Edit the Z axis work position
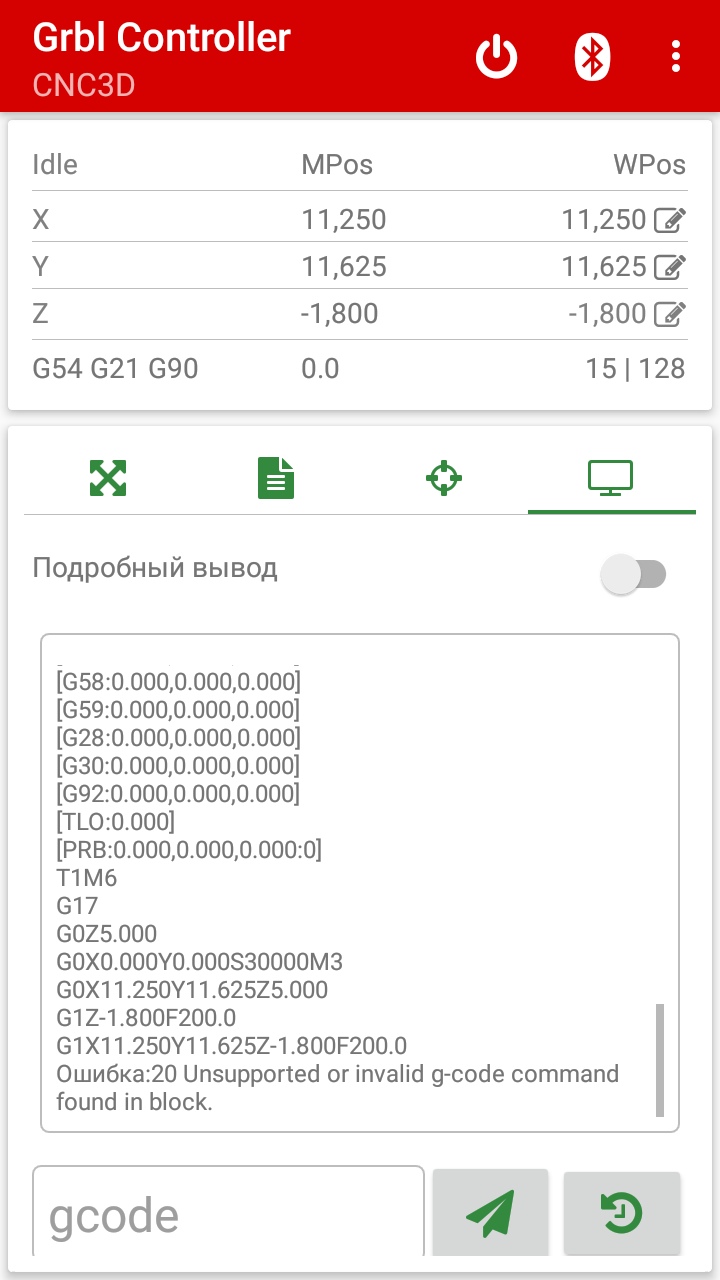The width and height of the screenshot is (720, 1280). coord(668,313)
